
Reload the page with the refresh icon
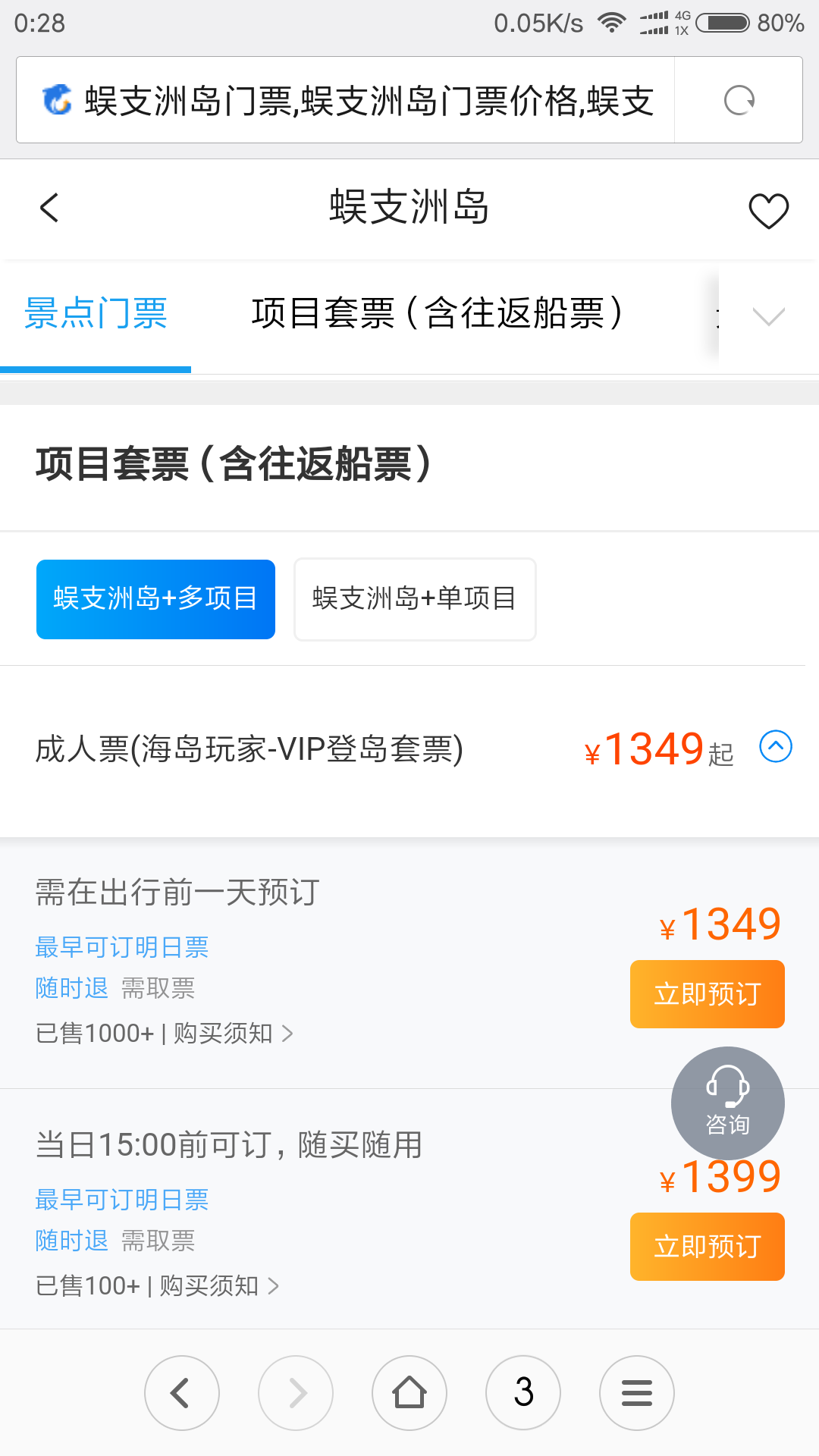pos(739,100)
